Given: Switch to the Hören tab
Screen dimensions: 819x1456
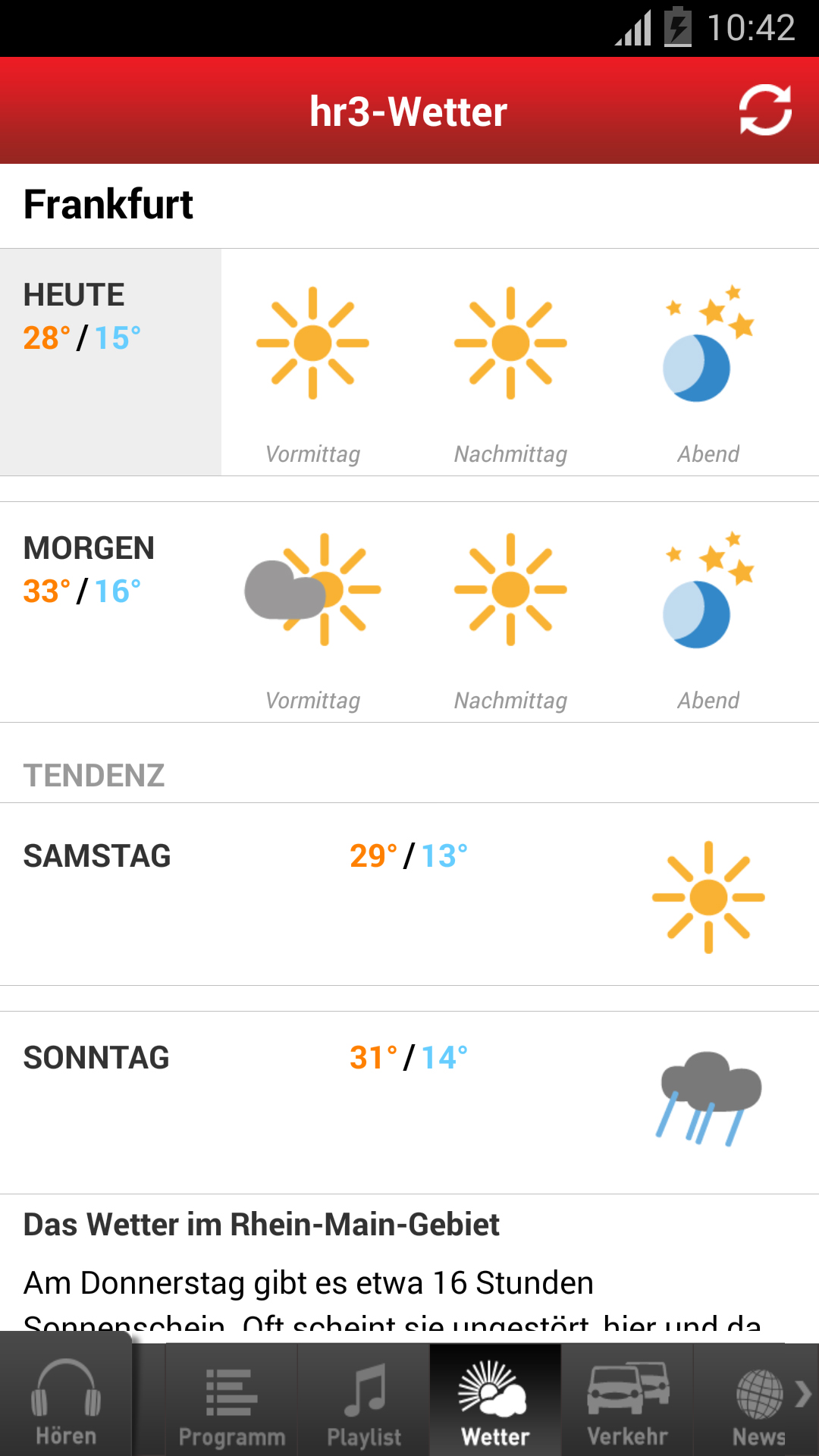Looking at the screenshot, I should [66, 1401].
